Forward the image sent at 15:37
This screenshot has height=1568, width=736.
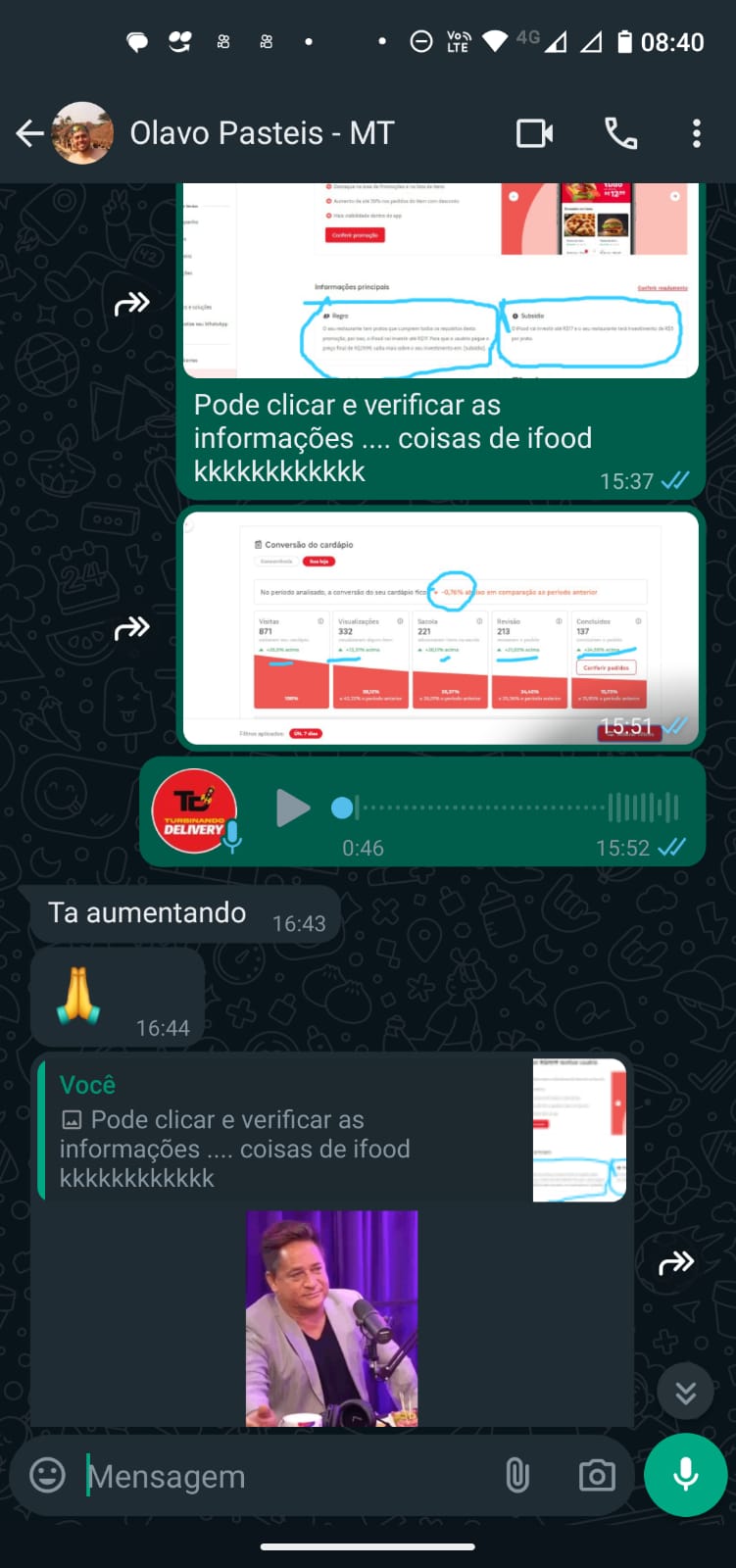(x=132, y=304)
